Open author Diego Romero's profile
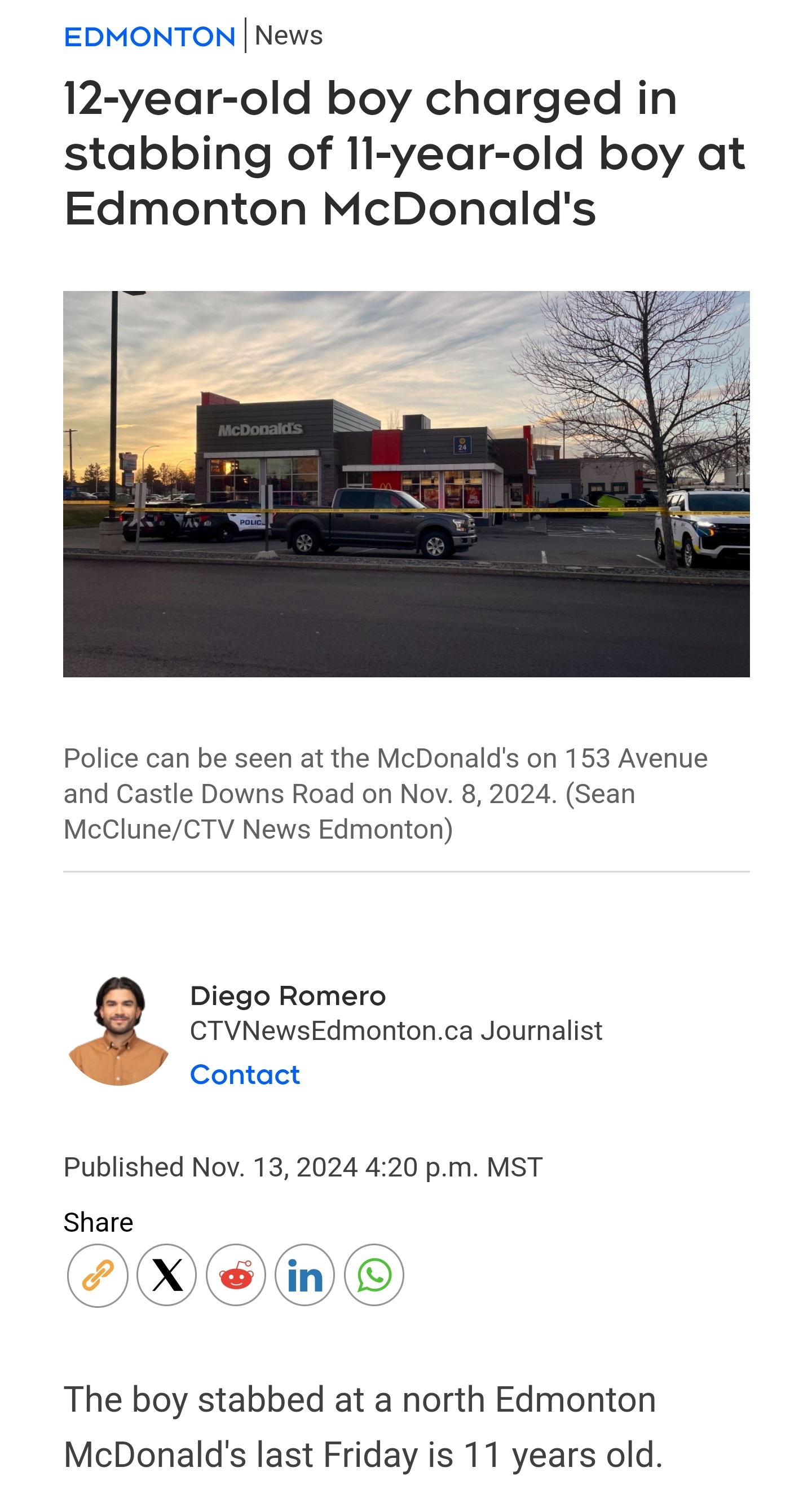812x1494 pixels. pyautogui.click(x=288, y=996)
